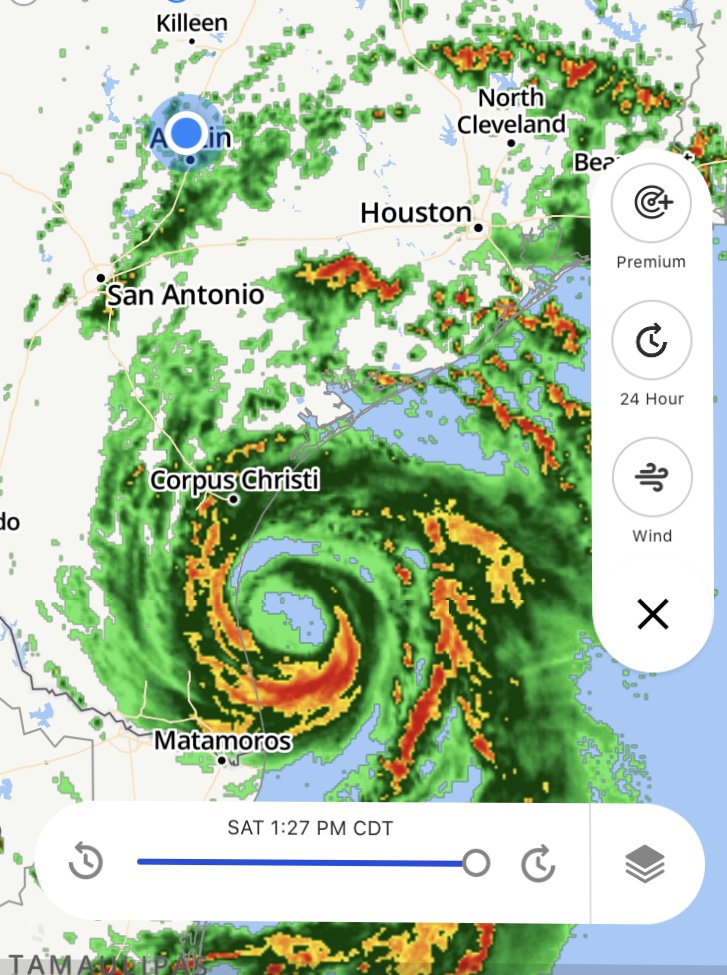Viewport: 727px width, 975px height.
Task: Open the Premium radar option
Action: 652,204
